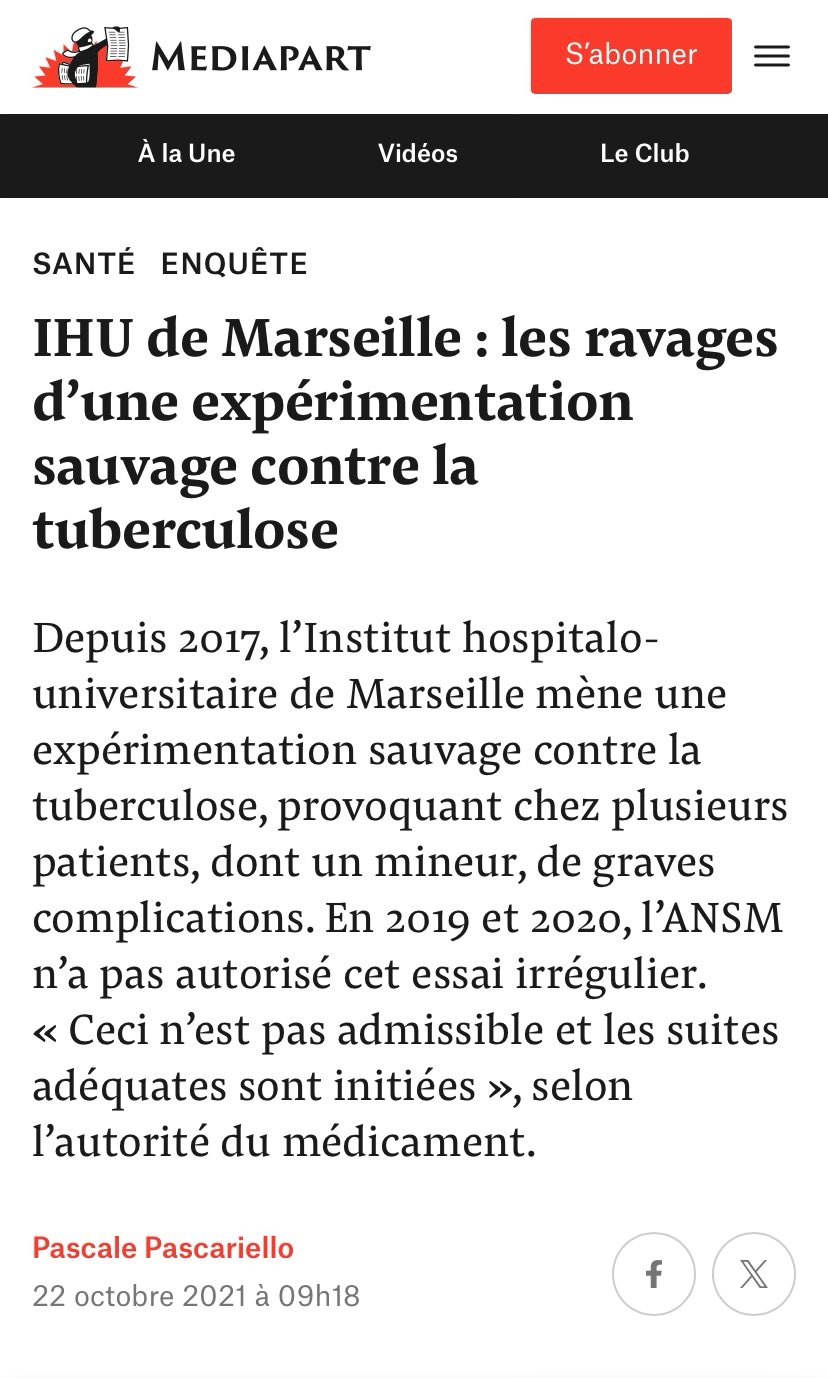Open the Vidéos section

(418, 154)
